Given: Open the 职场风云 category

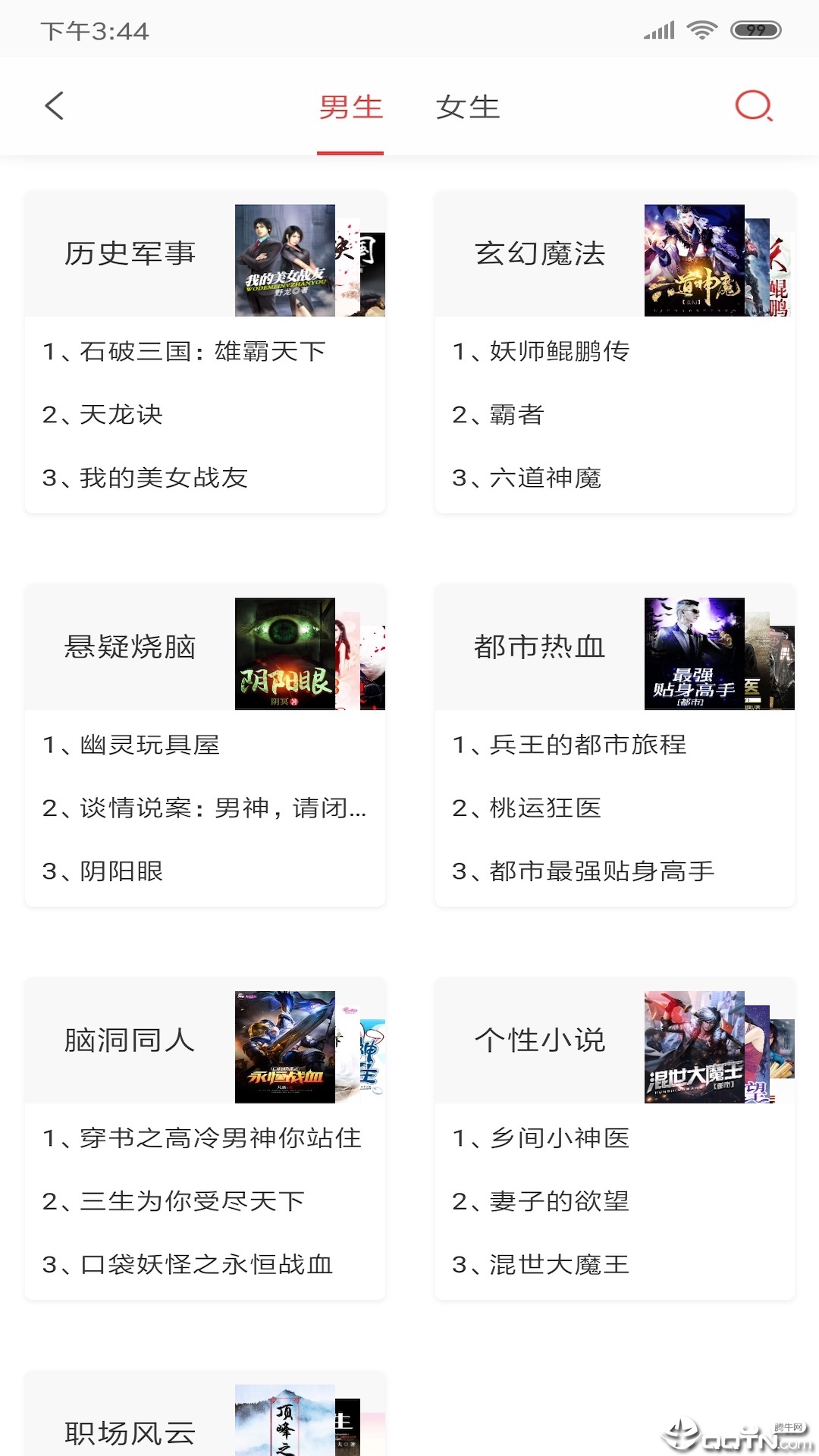Looking at the screenshot, I should pyautogui.click(x=130, y=1432).
